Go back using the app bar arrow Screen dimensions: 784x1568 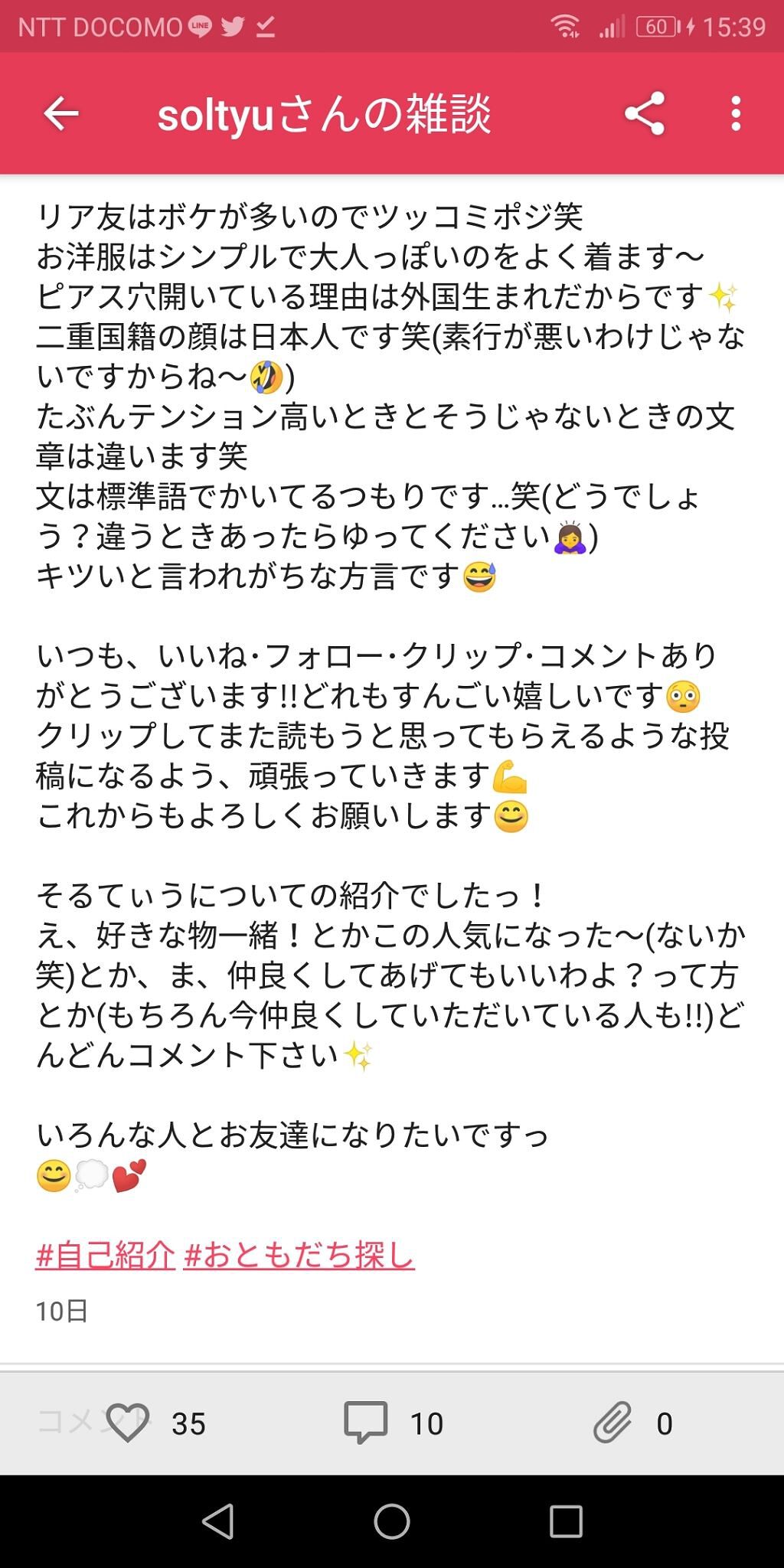(61, 114)
